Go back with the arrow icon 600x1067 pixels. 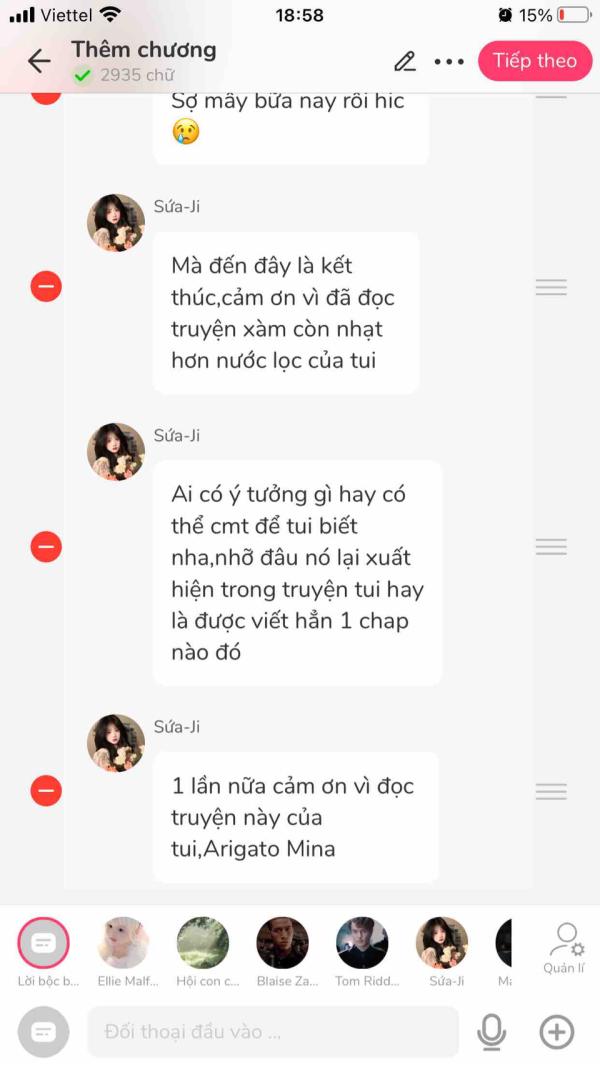click(x=39, y=61)
